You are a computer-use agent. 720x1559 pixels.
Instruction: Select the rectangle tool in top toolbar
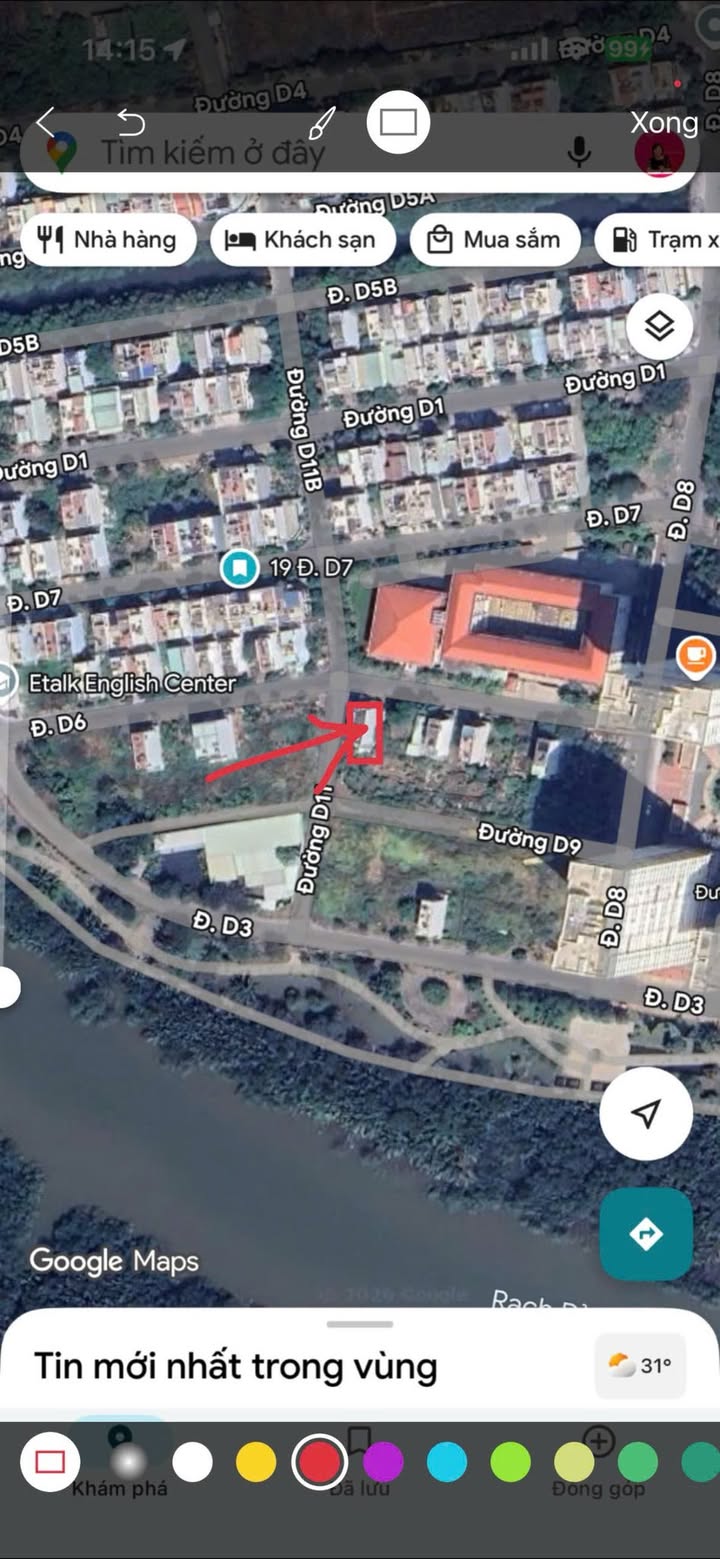pos(398,123)
